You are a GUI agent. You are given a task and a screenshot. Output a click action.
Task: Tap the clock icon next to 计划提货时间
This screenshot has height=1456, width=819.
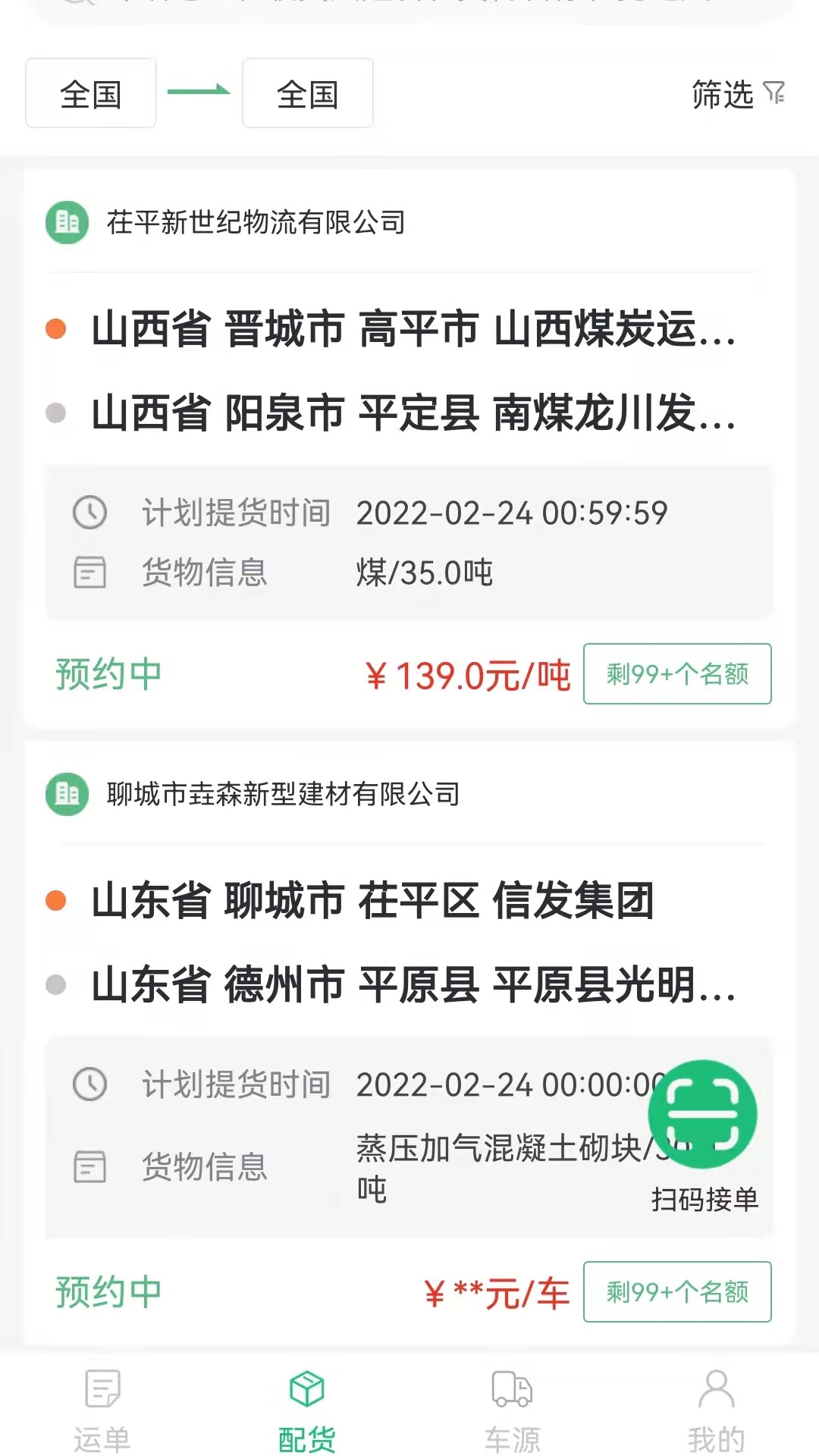tap(91, 513)
